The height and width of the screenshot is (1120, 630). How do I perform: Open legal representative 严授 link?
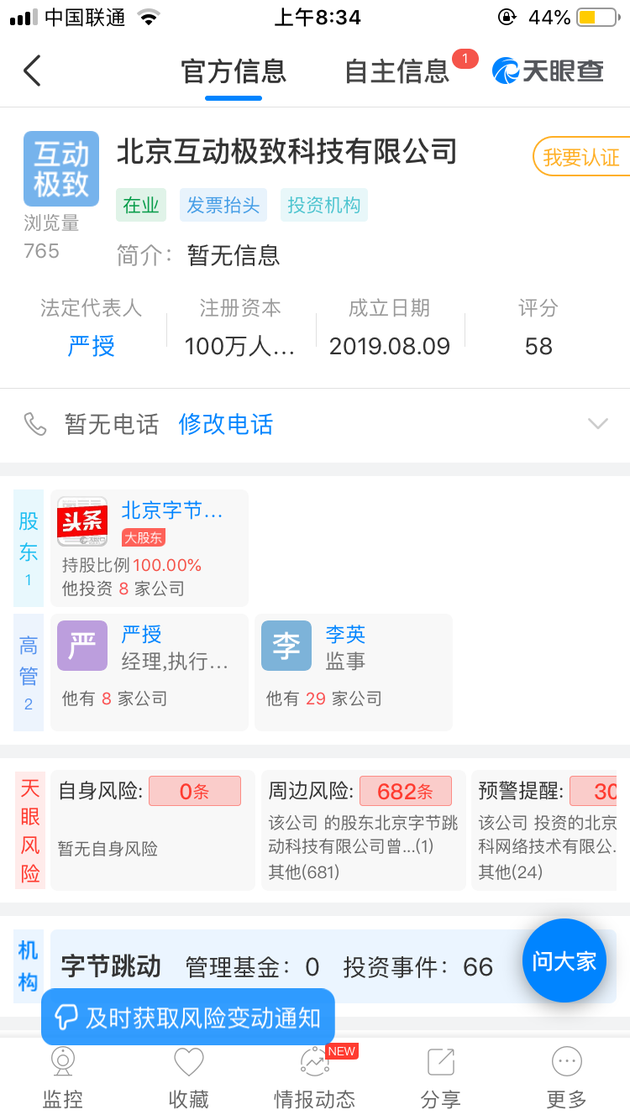[91, 346]
